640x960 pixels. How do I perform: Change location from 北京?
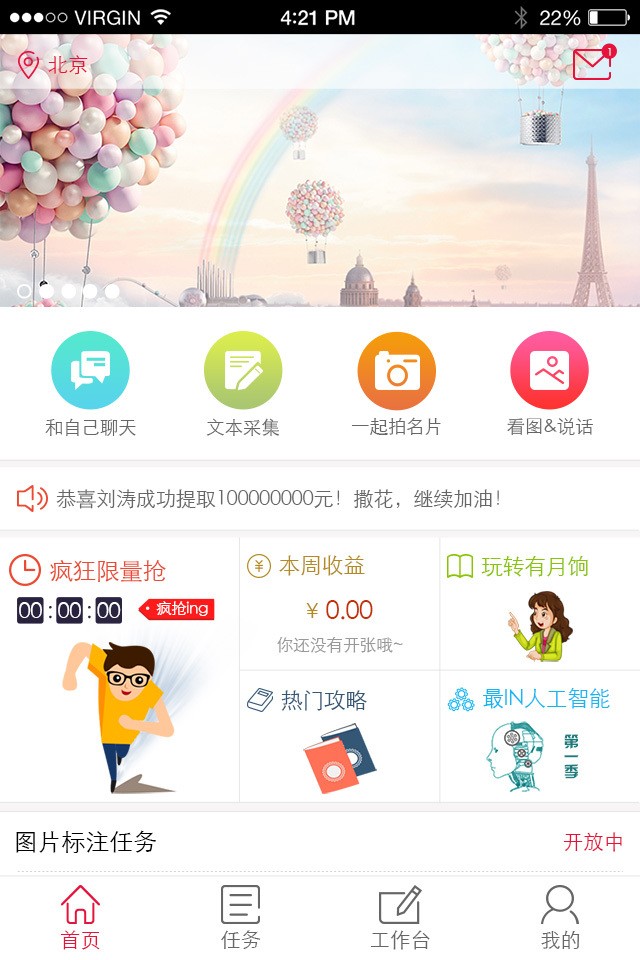click(x=54, y=66)
